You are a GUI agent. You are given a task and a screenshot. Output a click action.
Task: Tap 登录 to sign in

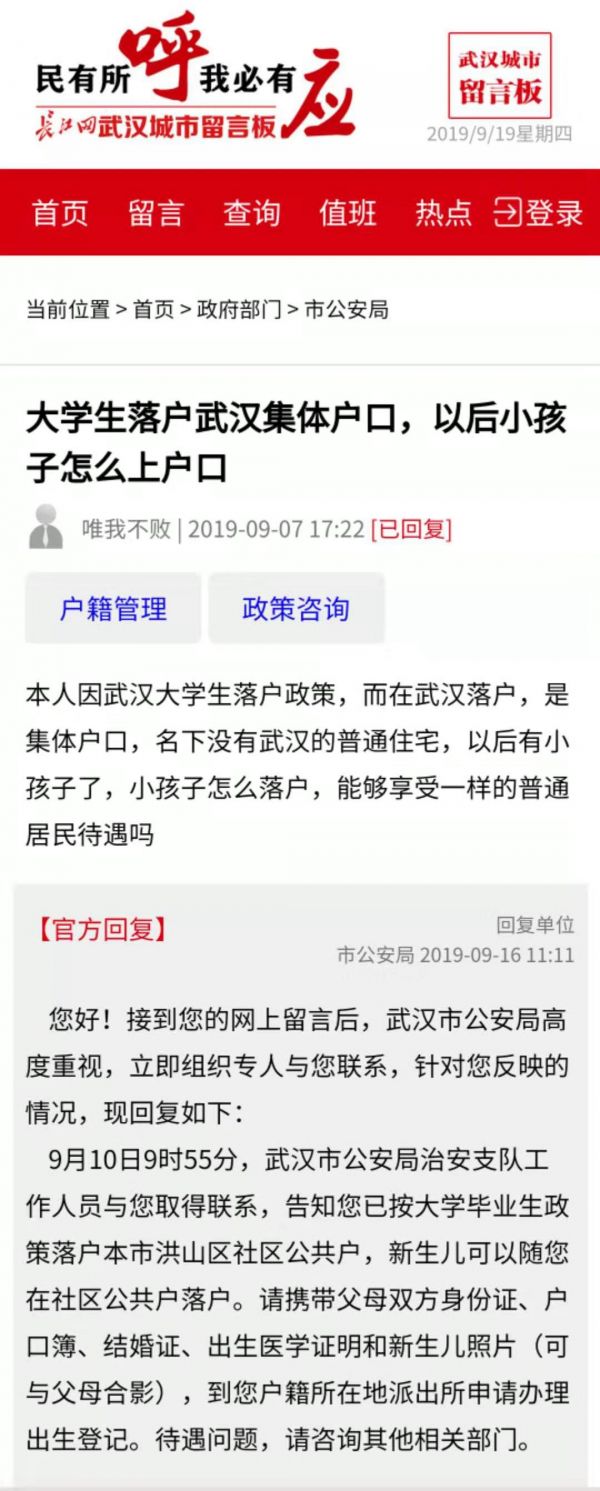[x=539, y=212]
